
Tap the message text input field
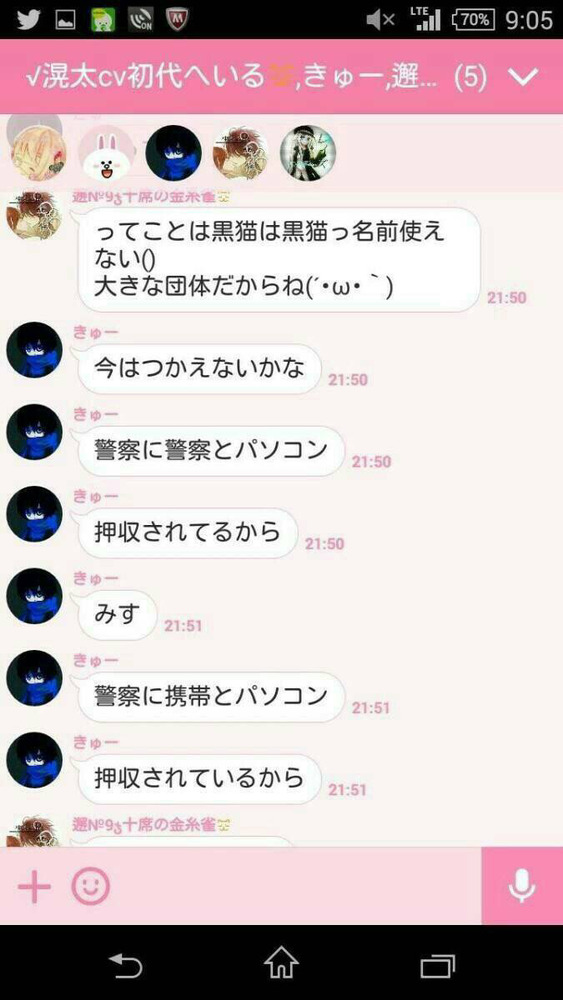[297, 886]
